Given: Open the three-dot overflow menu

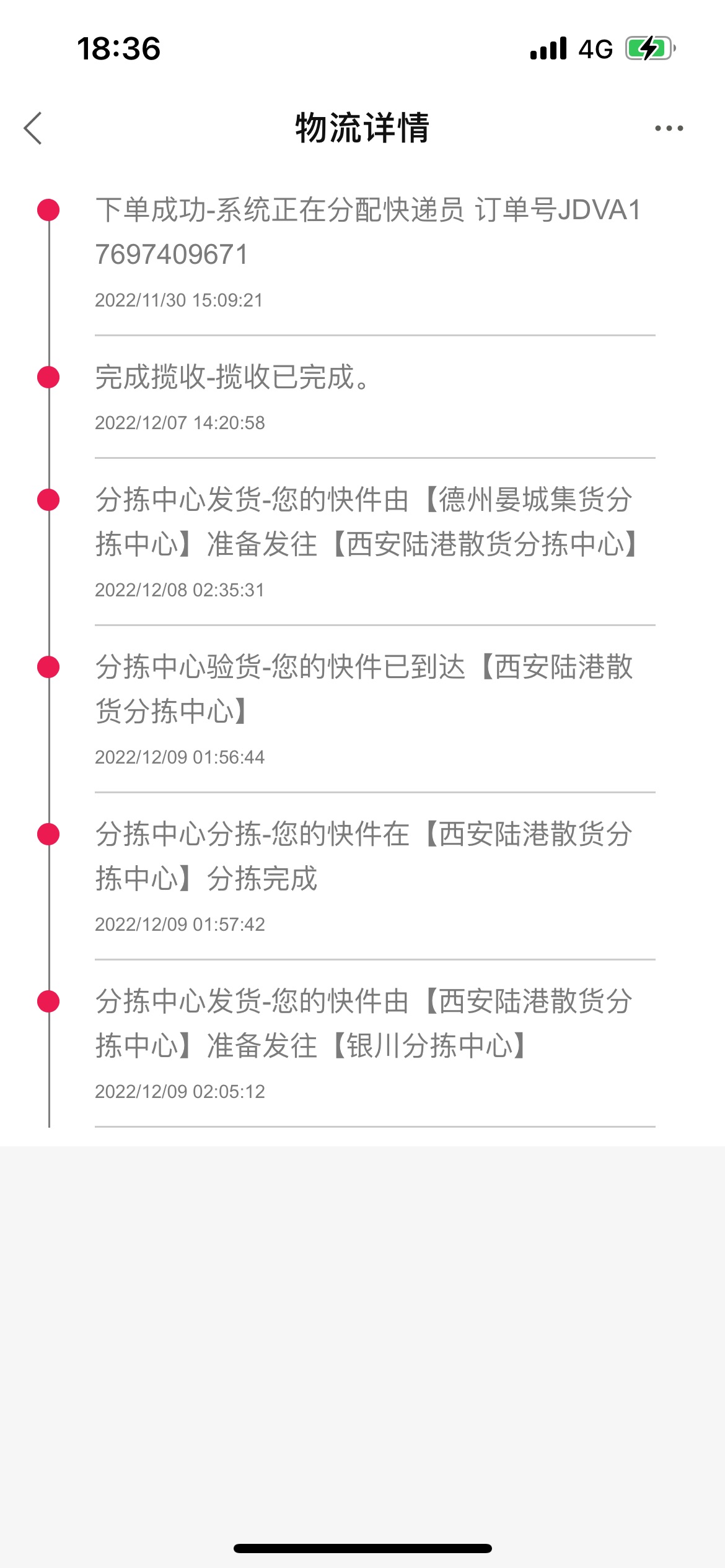Looking at the screenshot, I should 669,128.
